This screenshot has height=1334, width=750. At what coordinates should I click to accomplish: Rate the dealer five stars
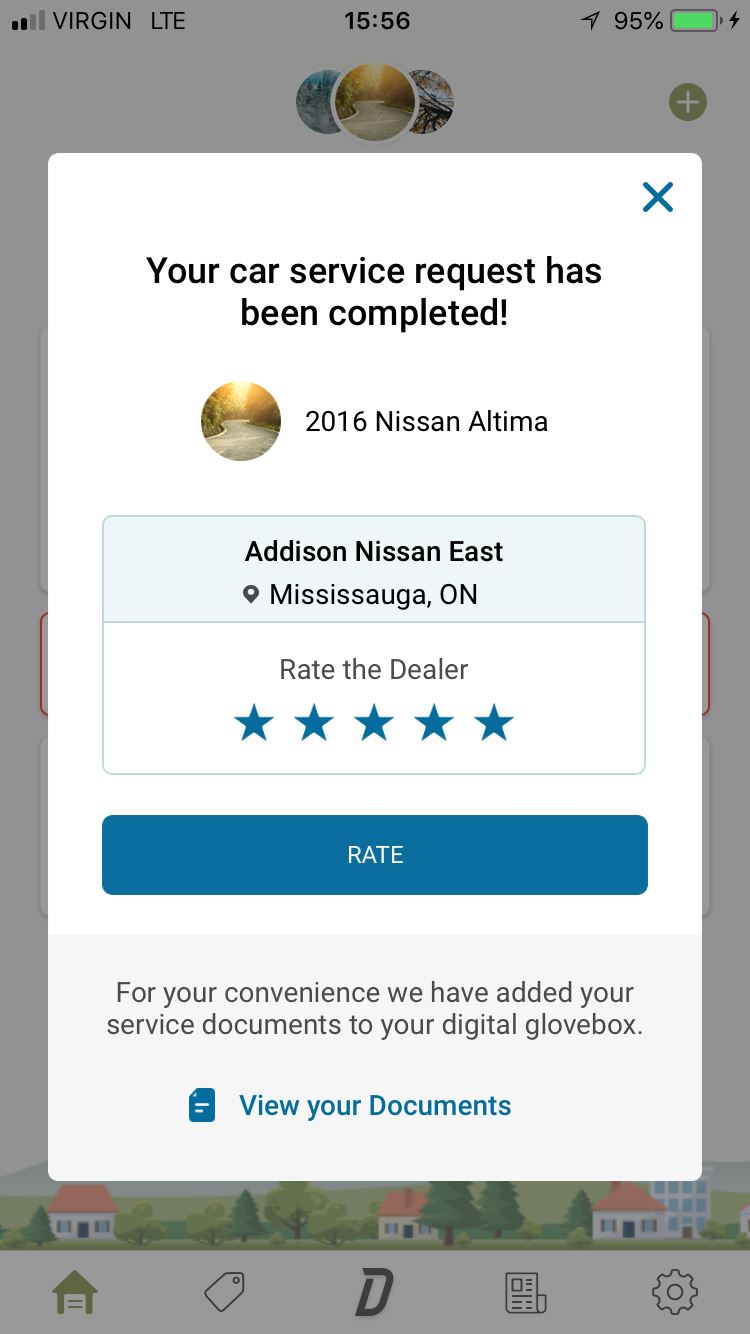pyautogui.click(x=494, y=722)
